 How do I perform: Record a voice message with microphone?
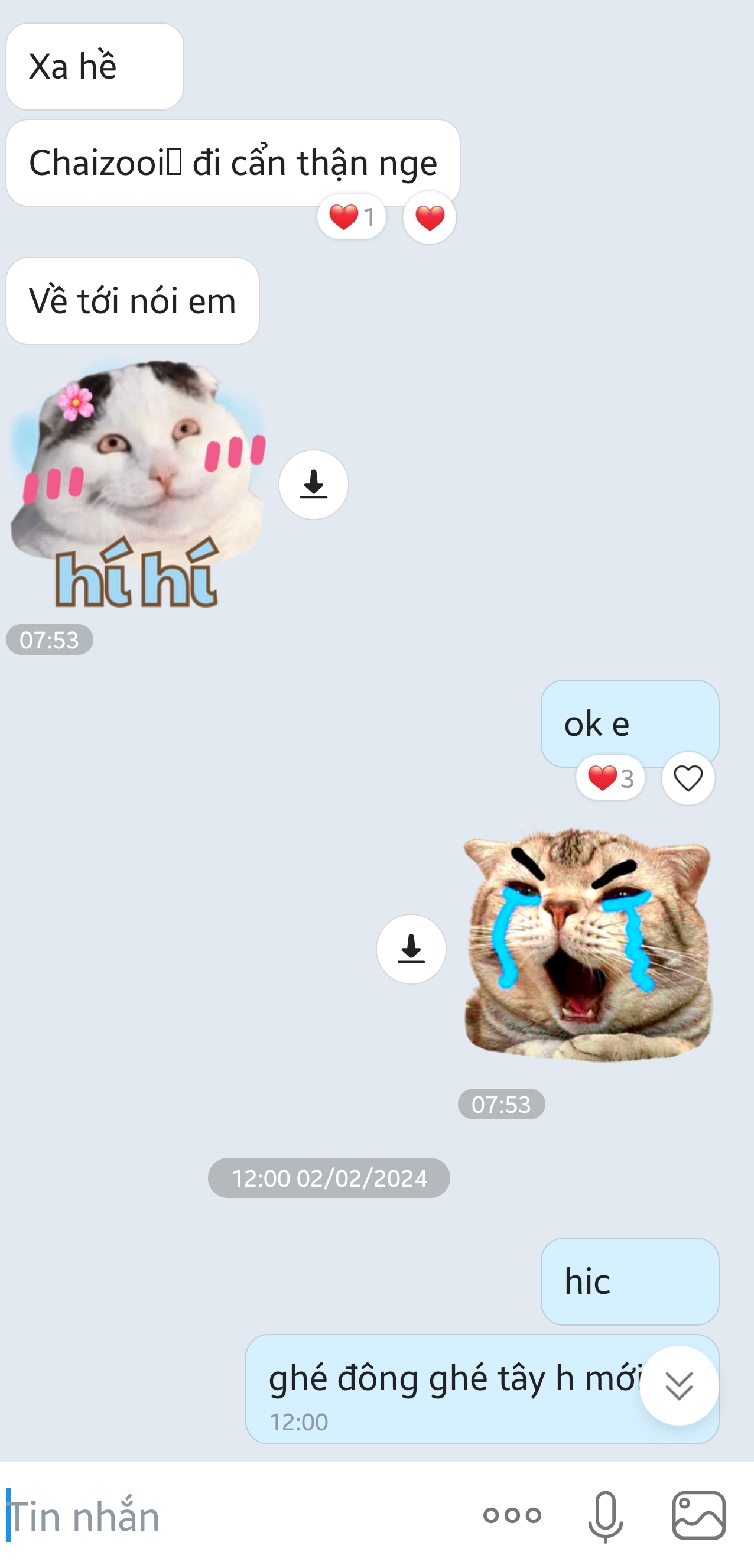point(606,1516)
